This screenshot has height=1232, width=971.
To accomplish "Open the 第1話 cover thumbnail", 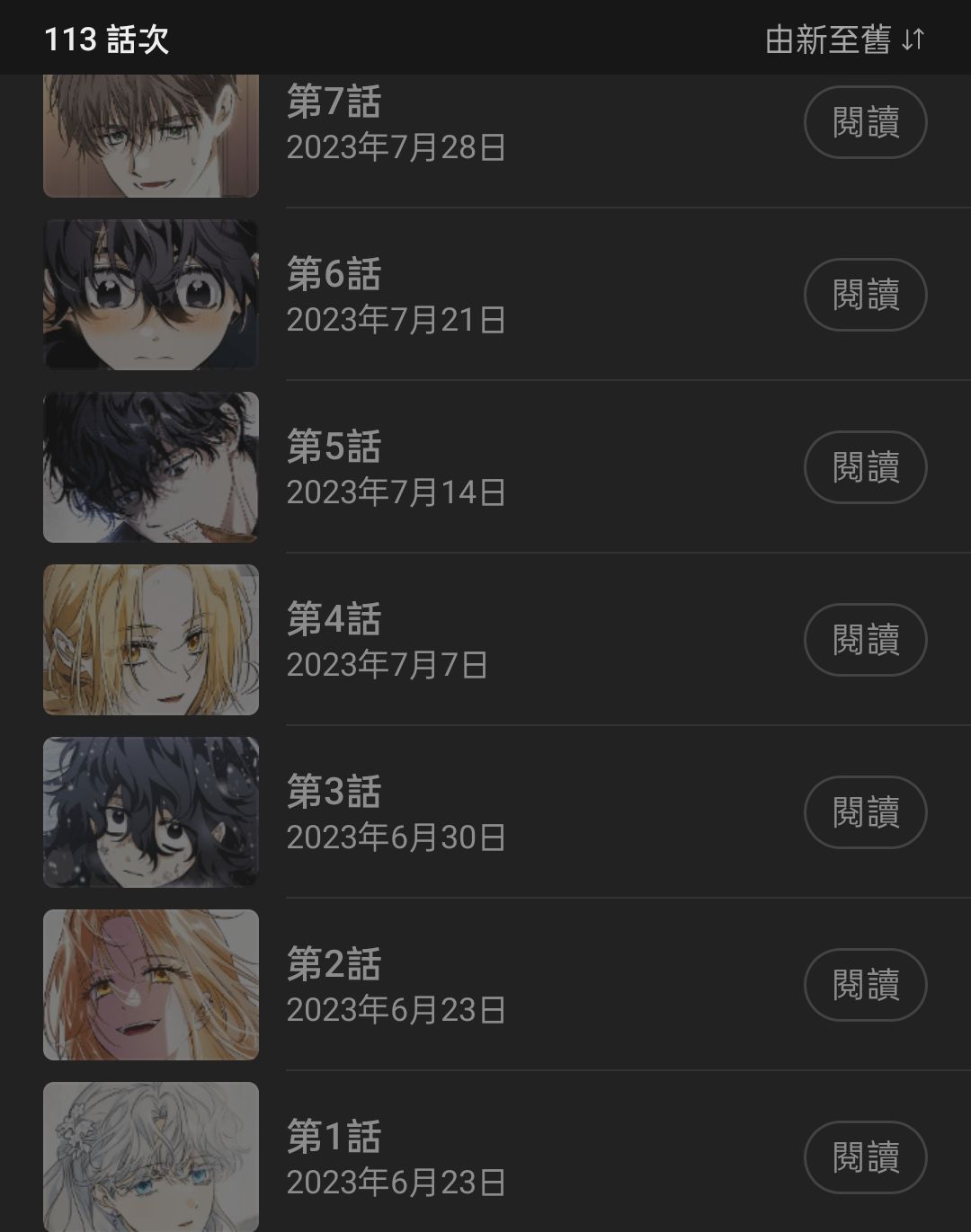I will pyautogui.click(x=151, y=1157).
